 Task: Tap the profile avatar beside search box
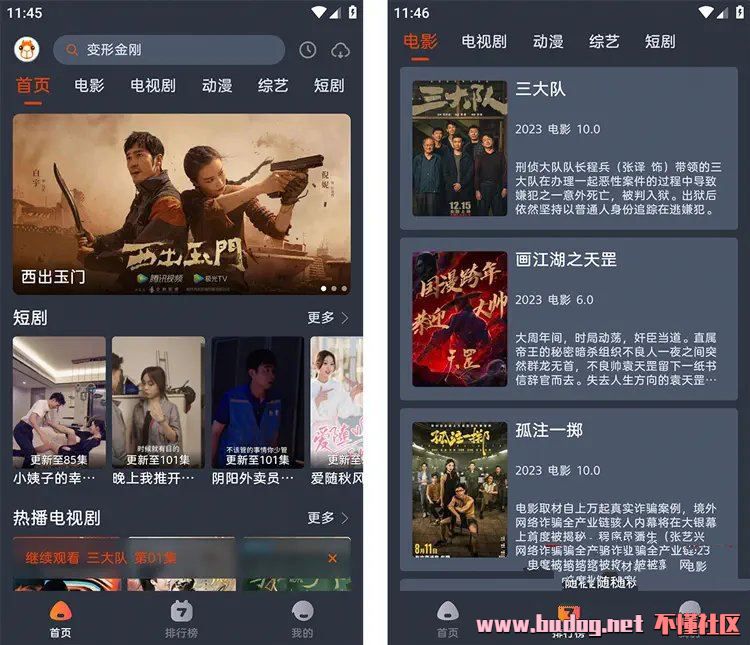click(x=26, y=49)
